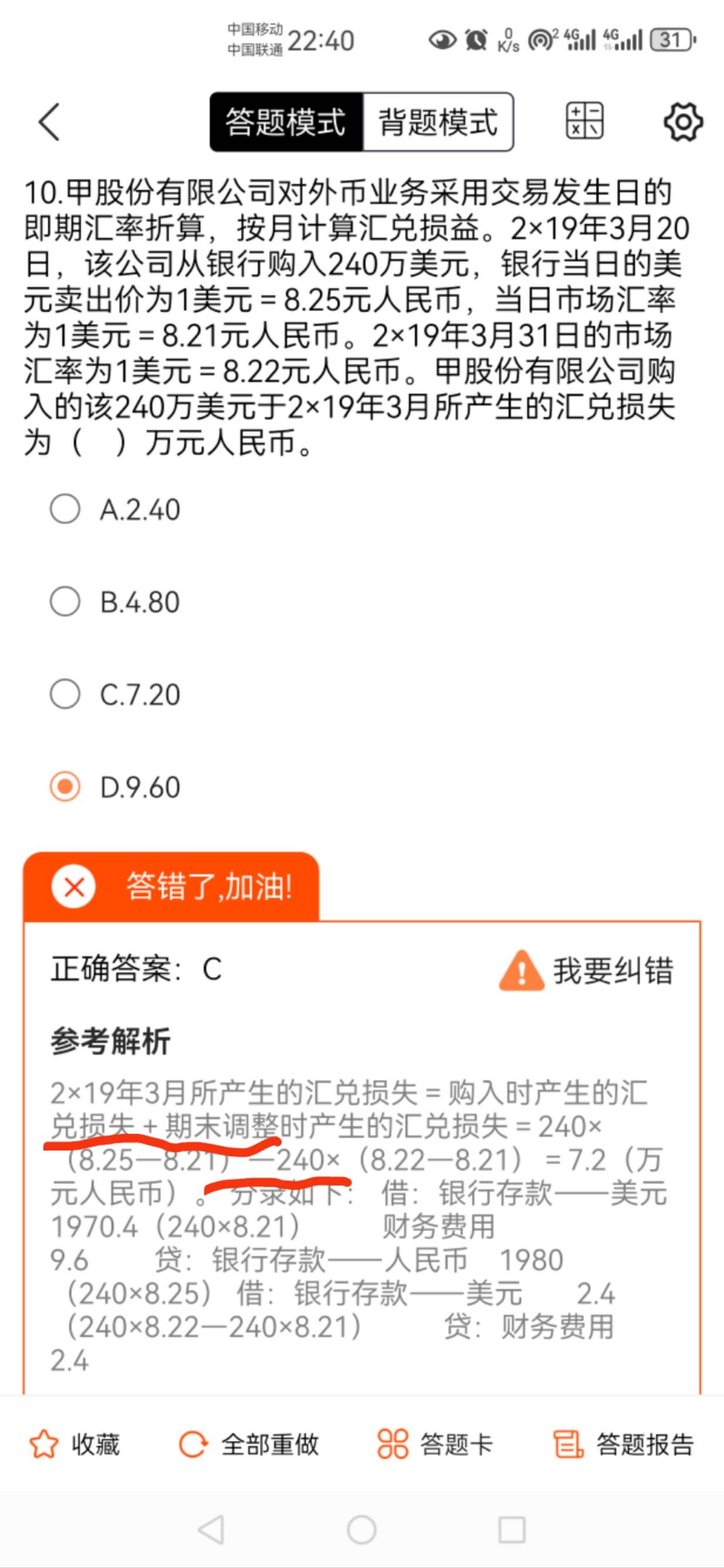This screenshot has height=1568, width=724.
Task: Tap the system home button
Action: 361,1529
